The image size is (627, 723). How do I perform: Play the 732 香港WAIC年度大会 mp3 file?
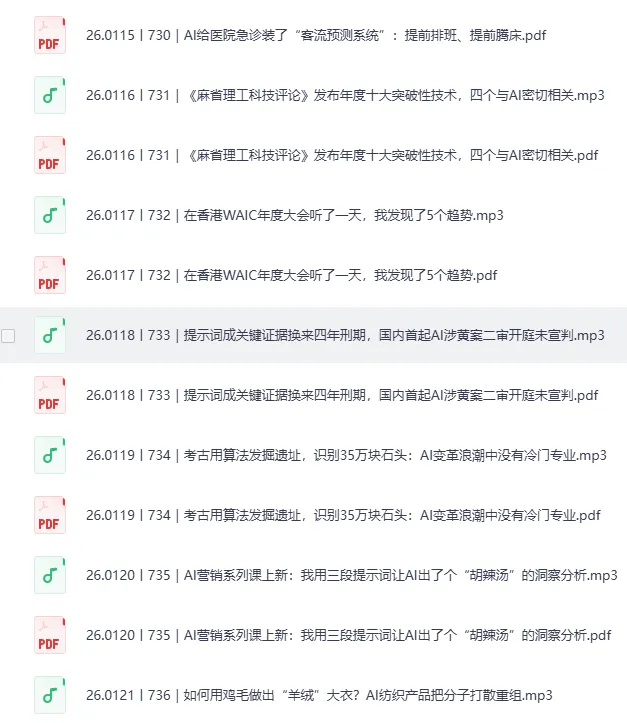[294, 216]
